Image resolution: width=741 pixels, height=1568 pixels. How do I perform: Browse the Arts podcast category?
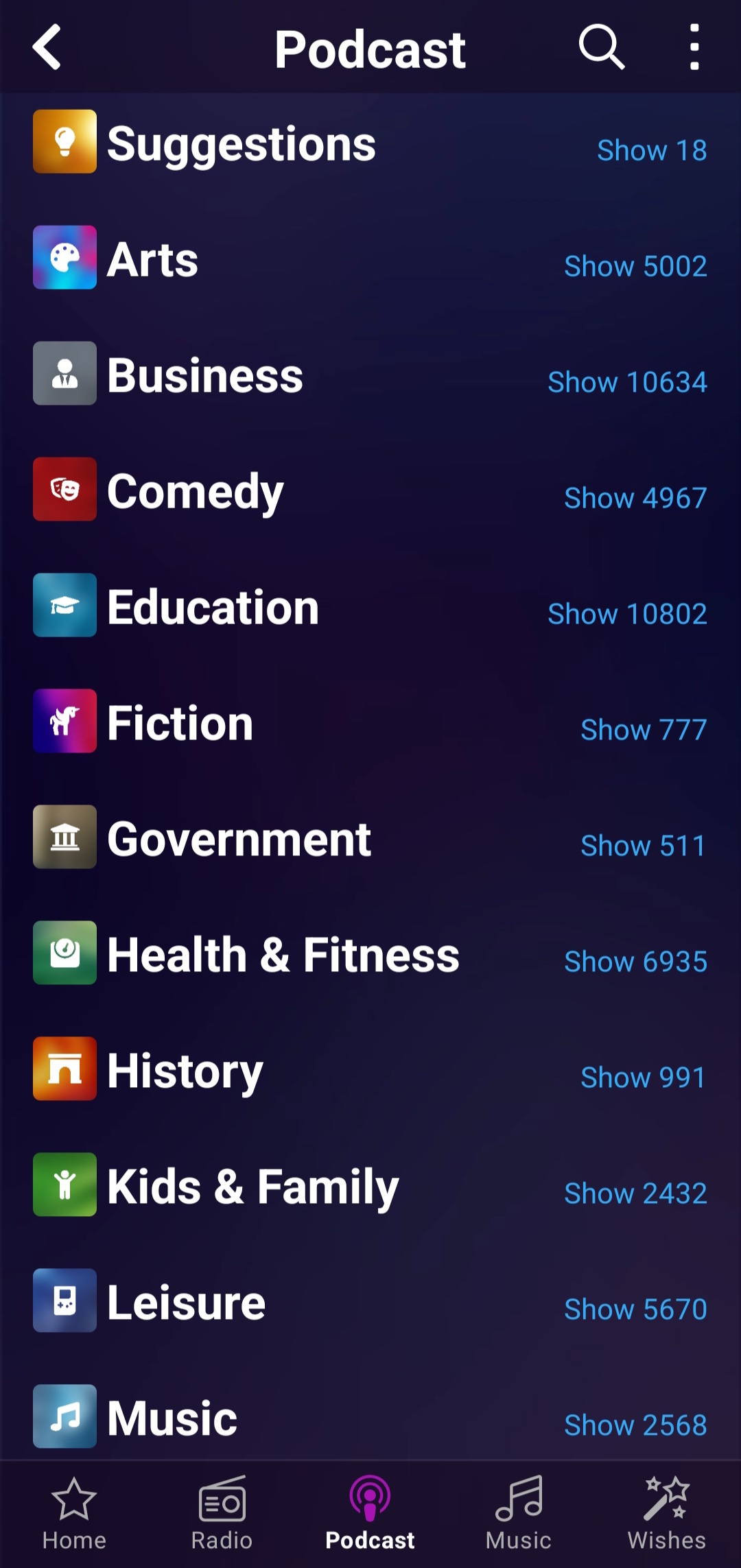[x=152, y=259]
